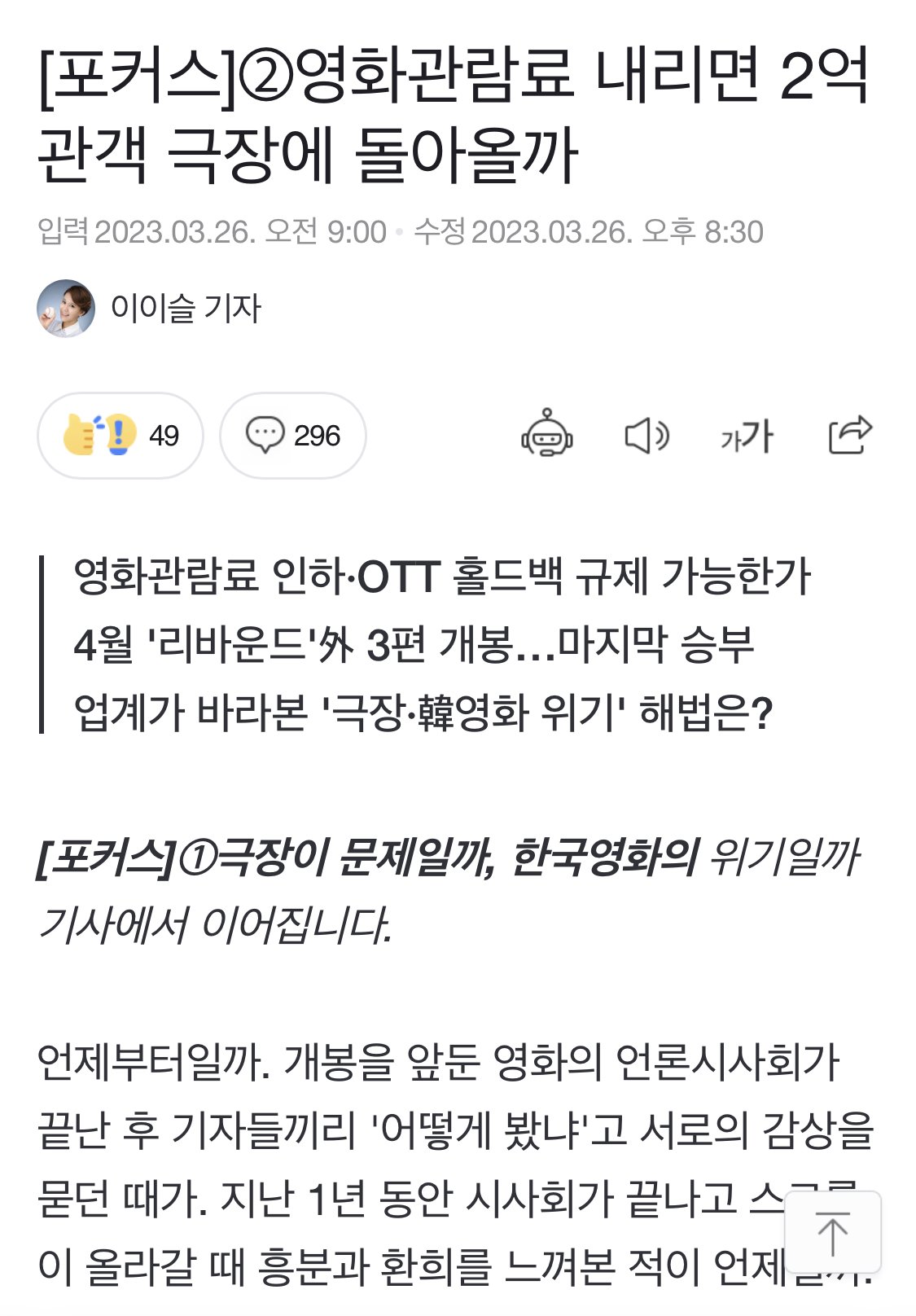Open the 296 comments
The image size is (916, 1316).
293,436
